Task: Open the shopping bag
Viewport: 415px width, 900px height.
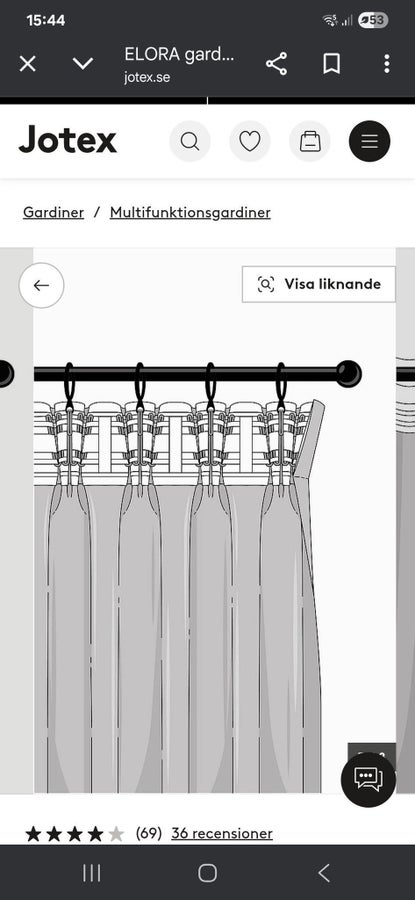Action: tap(310, 141)
